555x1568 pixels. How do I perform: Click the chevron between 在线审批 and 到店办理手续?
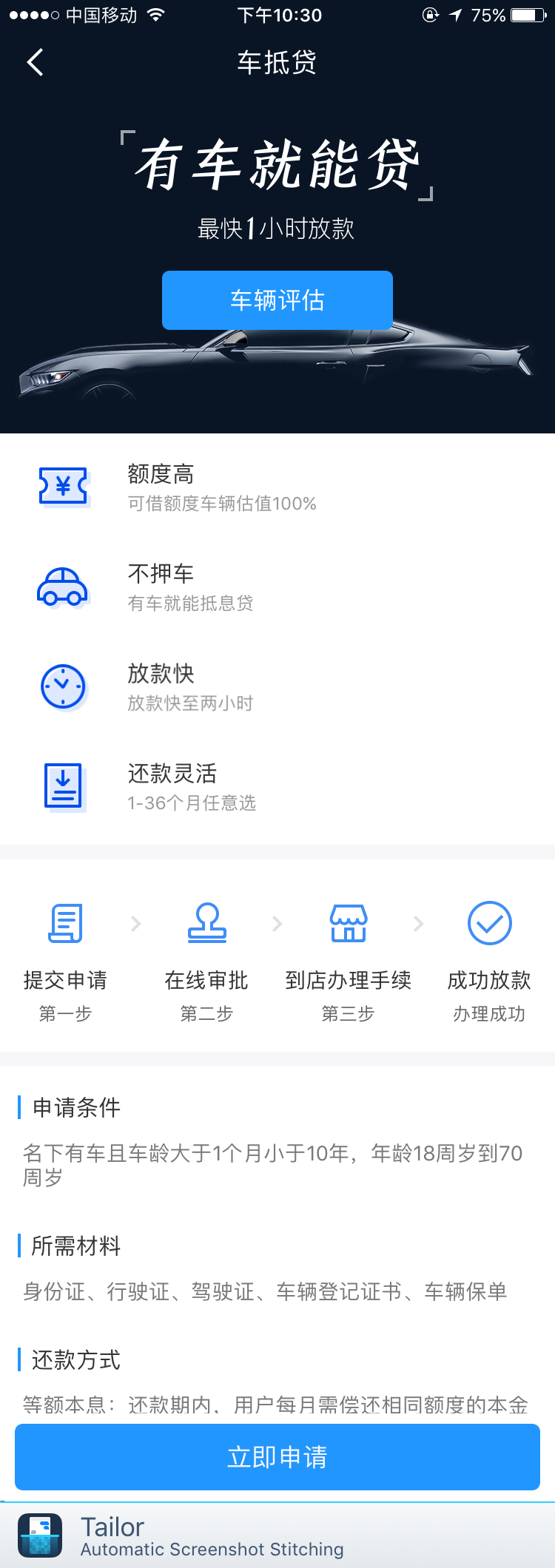coord(277,922)
